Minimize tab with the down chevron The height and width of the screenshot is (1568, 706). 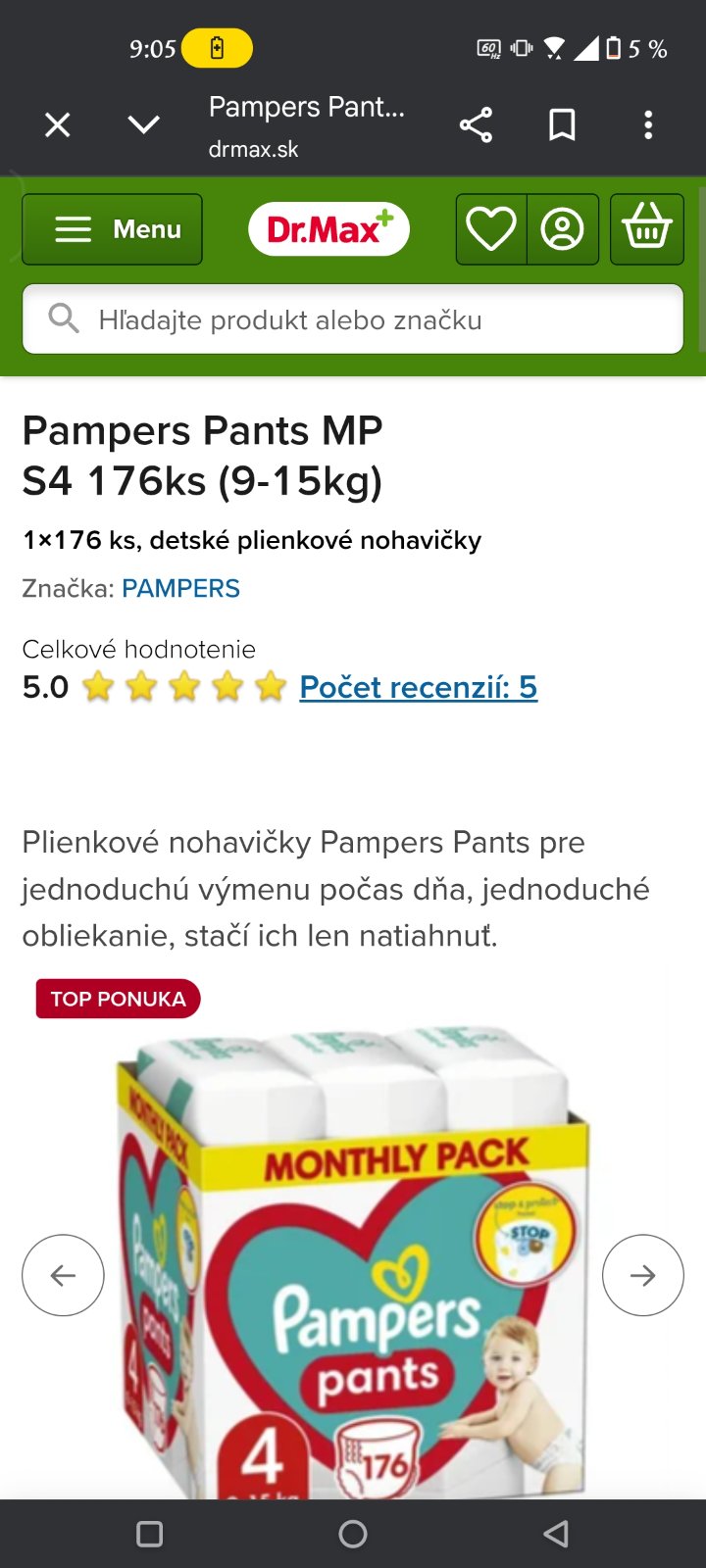pos(143,125)
